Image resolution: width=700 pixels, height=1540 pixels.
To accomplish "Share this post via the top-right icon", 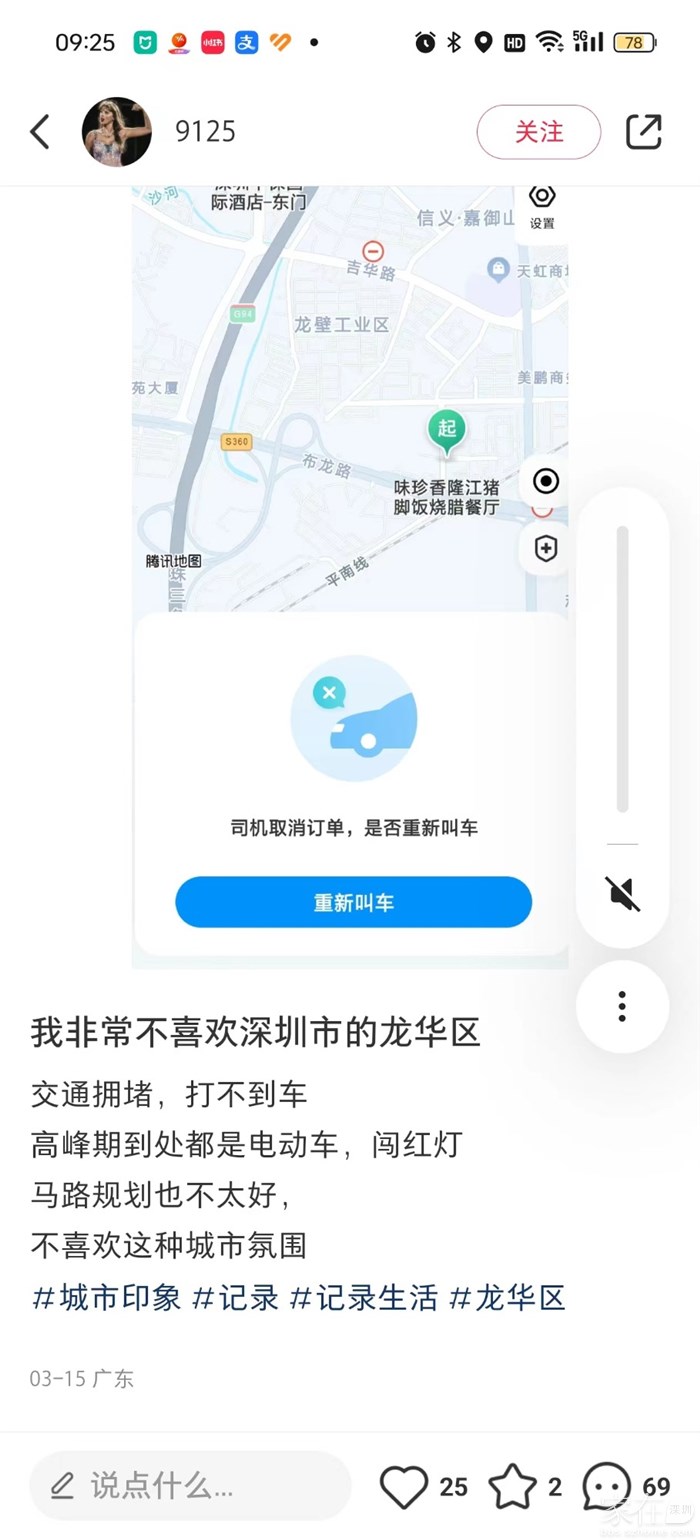I will point(643,132).
